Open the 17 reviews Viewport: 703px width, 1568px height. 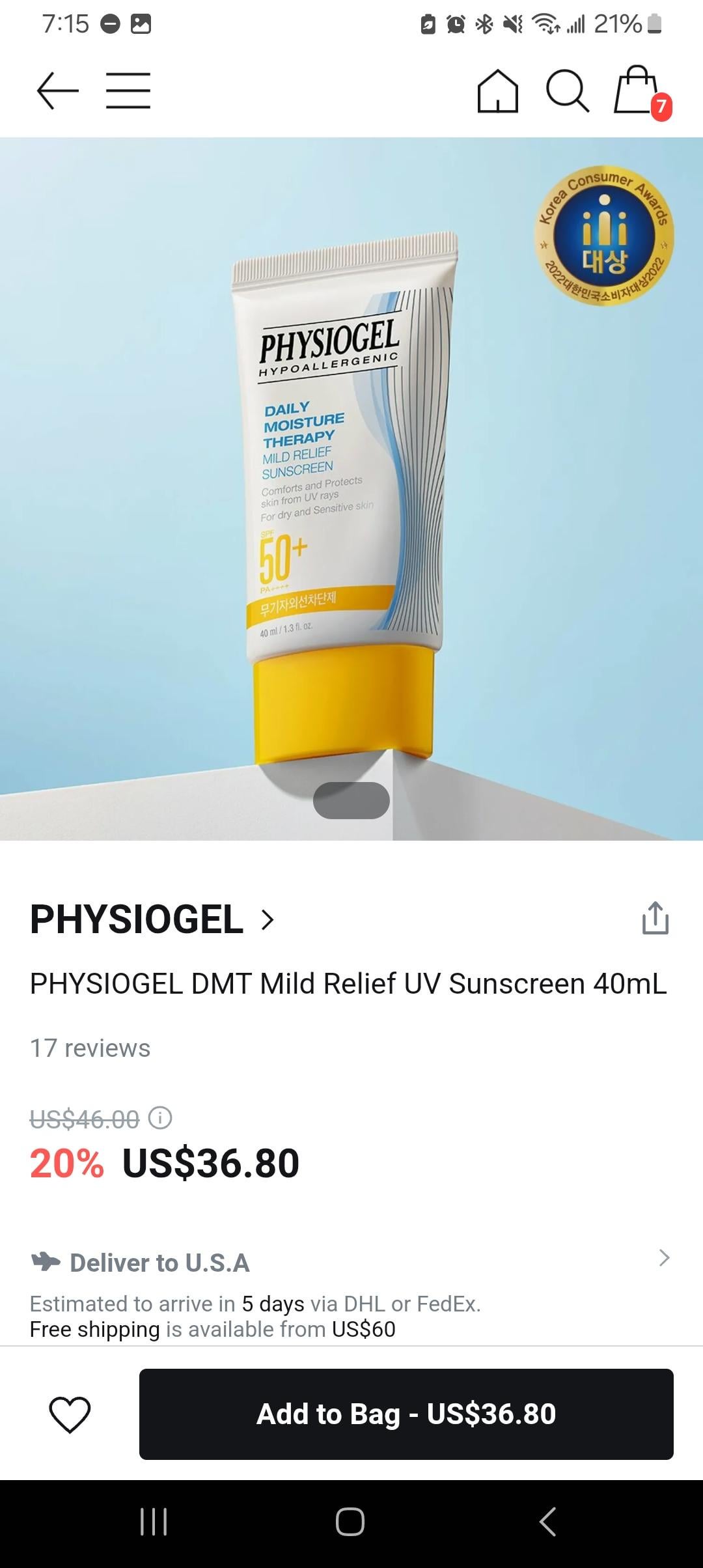tap(90, 1048)
